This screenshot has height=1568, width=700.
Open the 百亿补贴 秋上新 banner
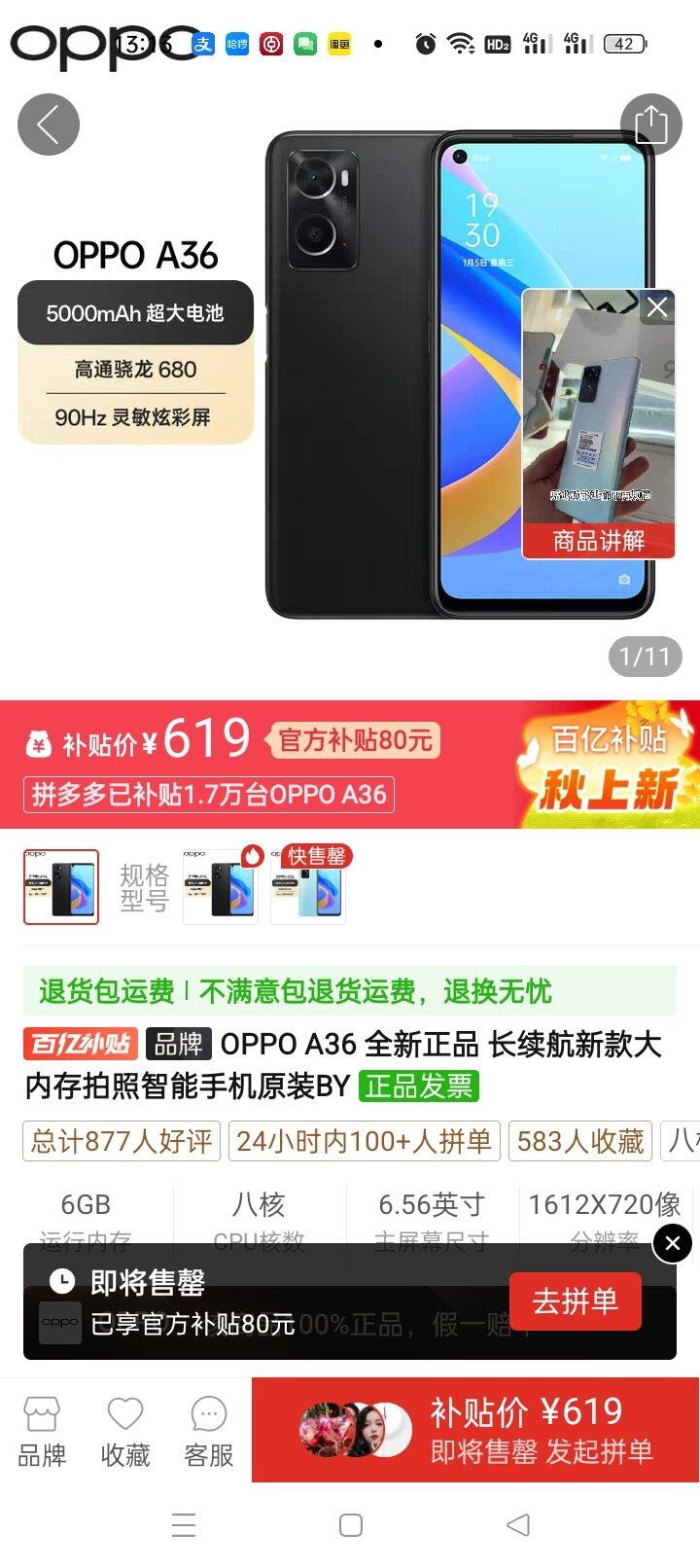point(608,765)
